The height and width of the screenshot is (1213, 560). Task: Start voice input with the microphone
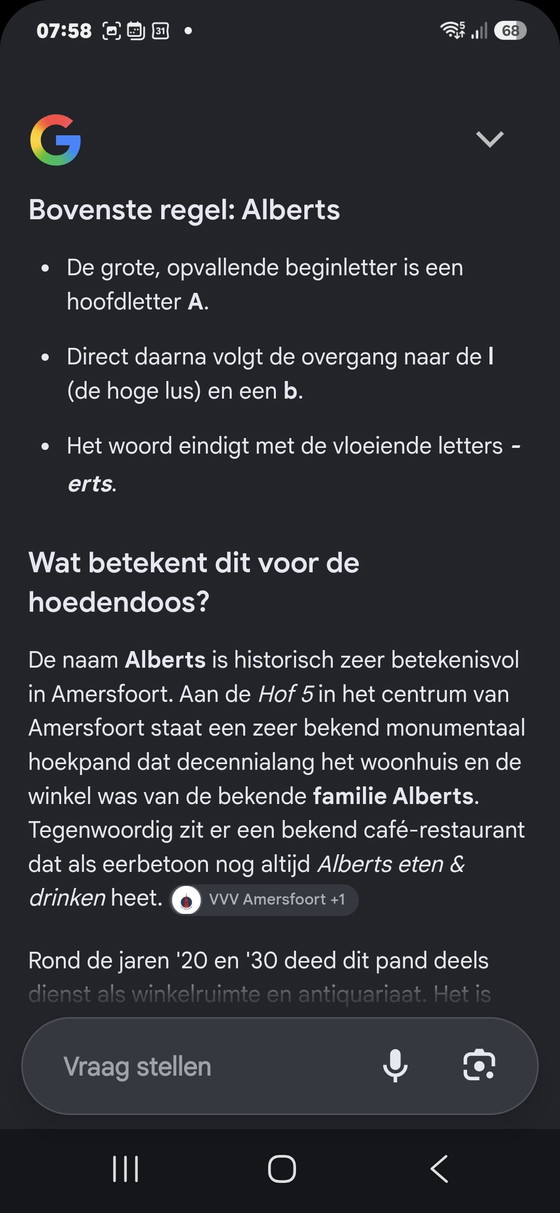(395, 1066)
